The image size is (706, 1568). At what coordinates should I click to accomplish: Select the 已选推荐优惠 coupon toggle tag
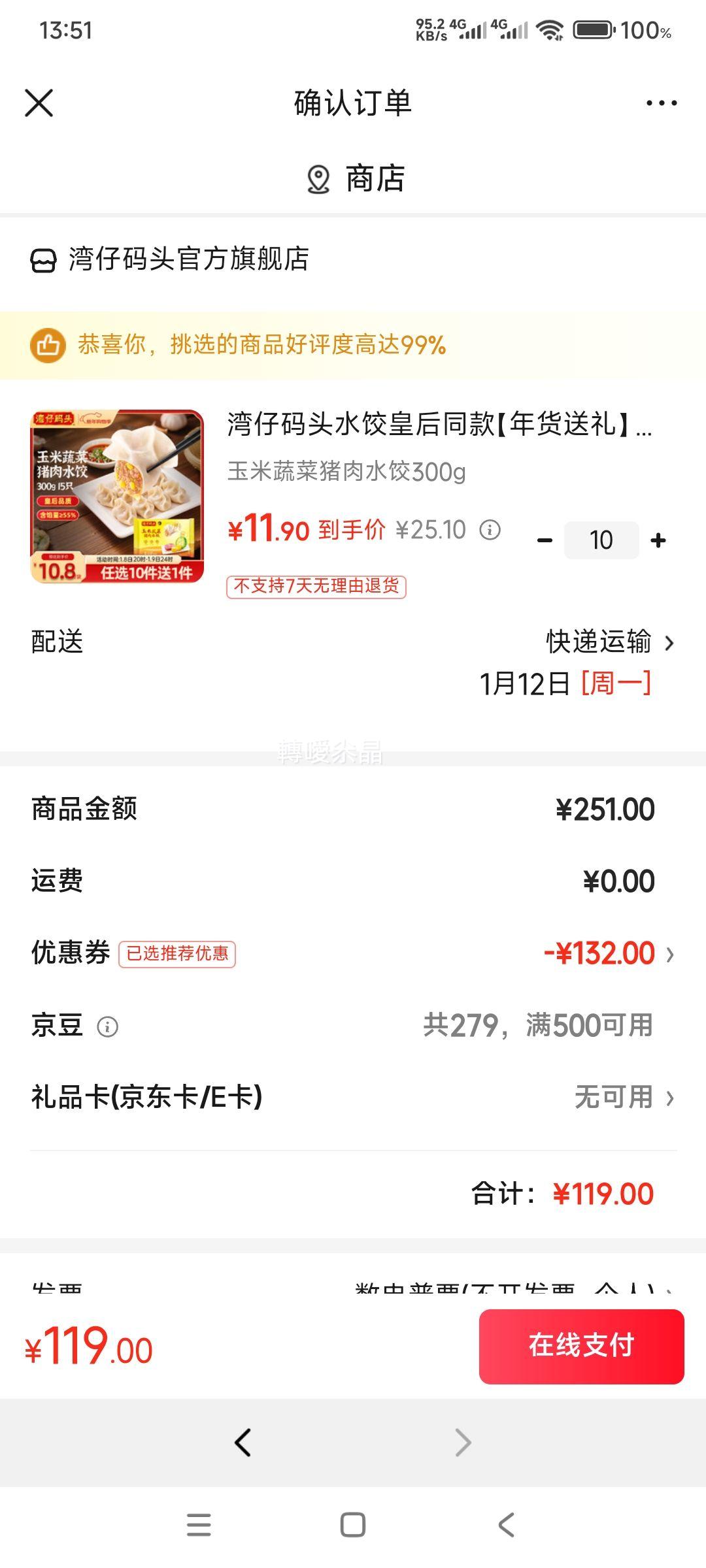point(178,954)
